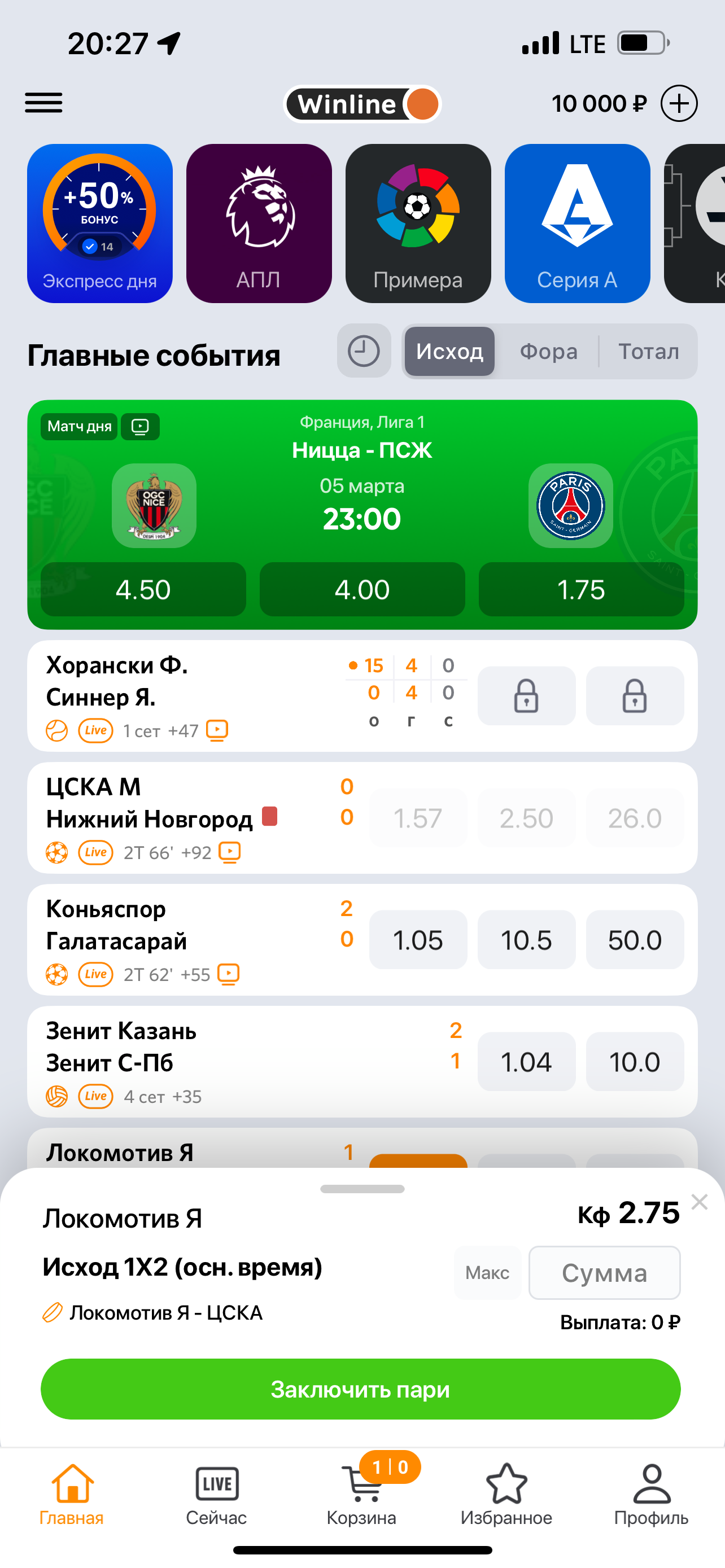Select odds 4.50 for Ницца win
Viewport: 725px width, 1568px height.
pos(143,589)
